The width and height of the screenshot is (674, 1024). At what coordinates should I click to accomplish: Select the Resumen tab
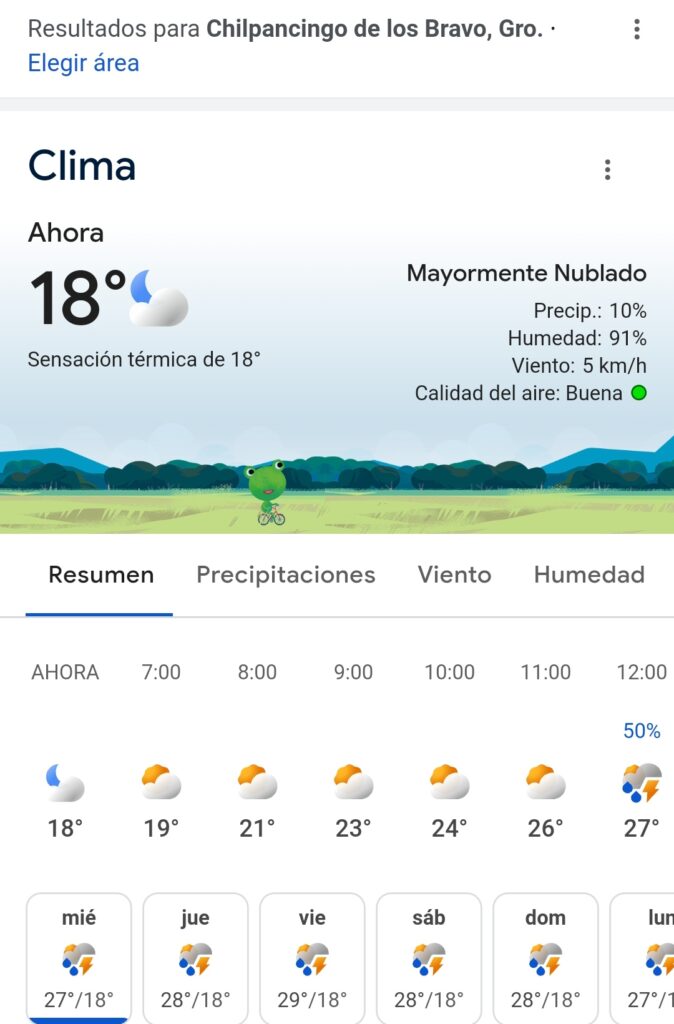pos(101,575)
